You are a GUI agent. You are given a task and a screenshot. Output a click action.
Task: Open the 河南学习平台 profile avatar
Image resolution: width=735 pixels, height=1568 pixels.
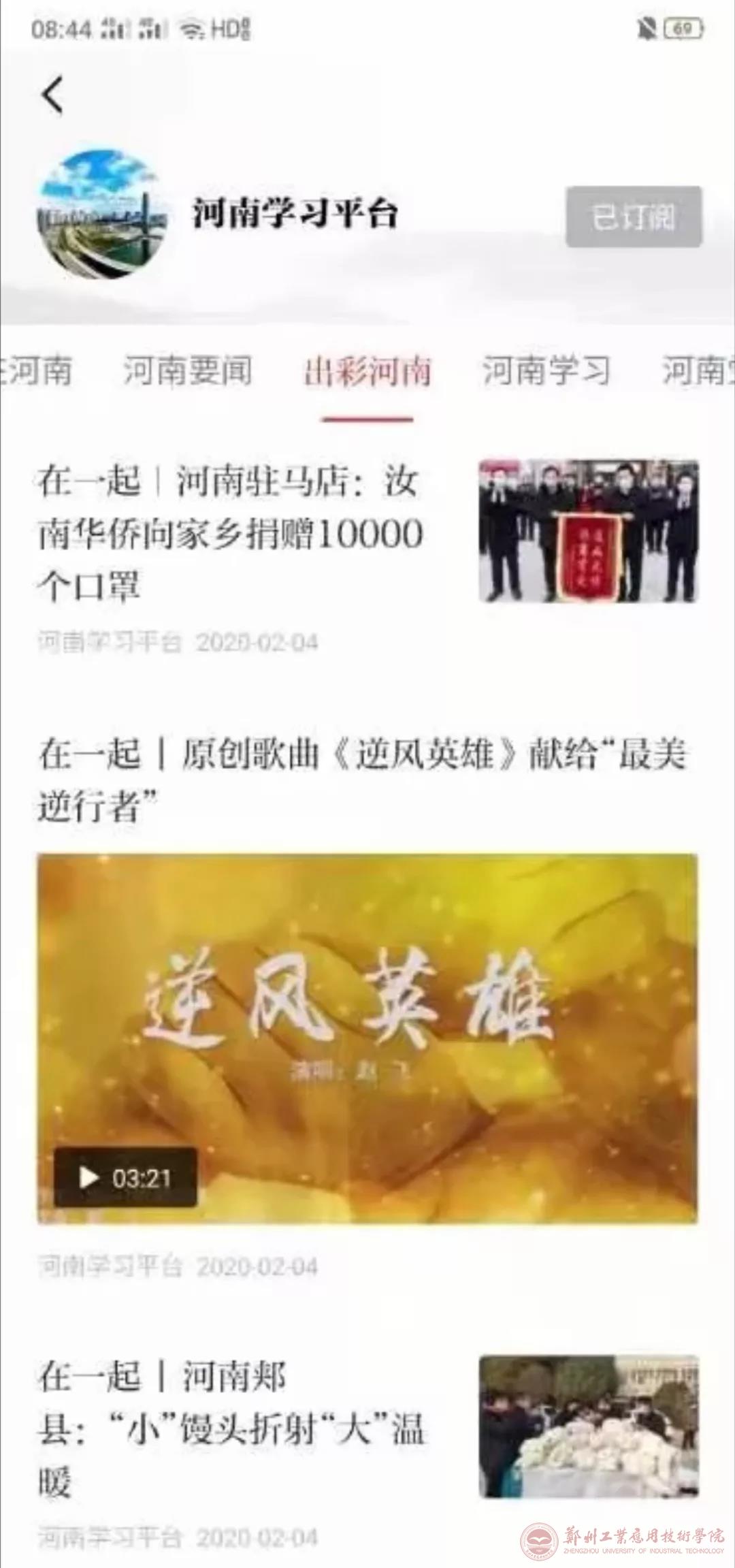[x=102, y=214]
